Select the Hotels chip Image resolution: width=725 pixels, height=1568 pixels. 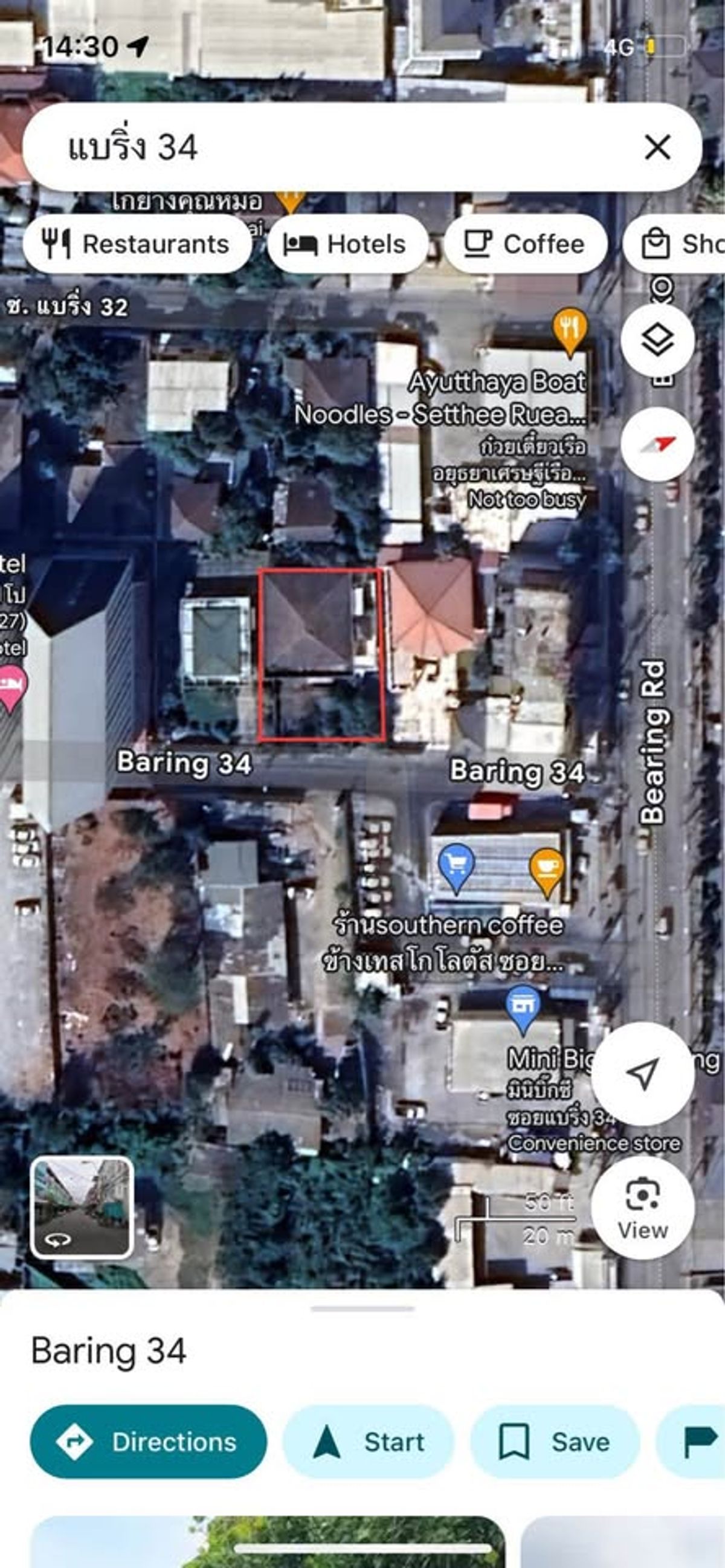pyautogui.click(x=347, y=244)
